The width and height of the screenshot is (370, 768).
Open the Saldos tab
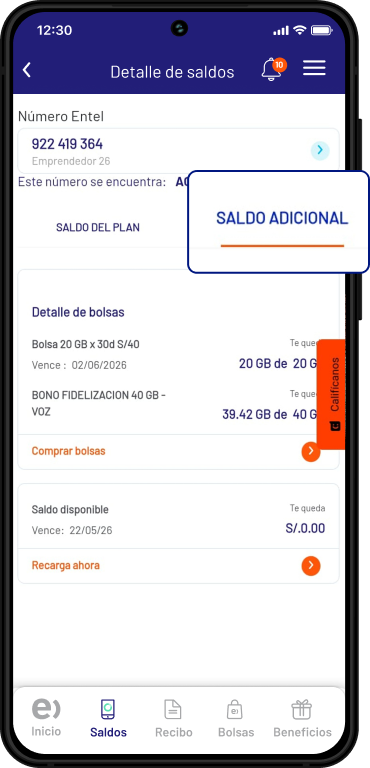(x=108, y=719)
